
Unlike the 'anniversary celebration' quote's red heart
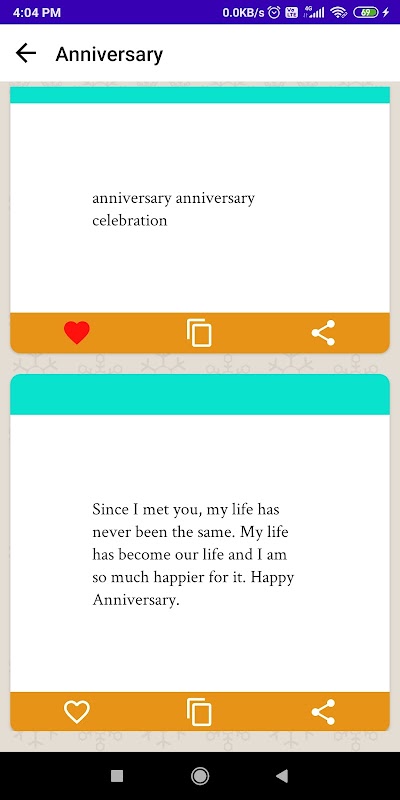[77, 333]
